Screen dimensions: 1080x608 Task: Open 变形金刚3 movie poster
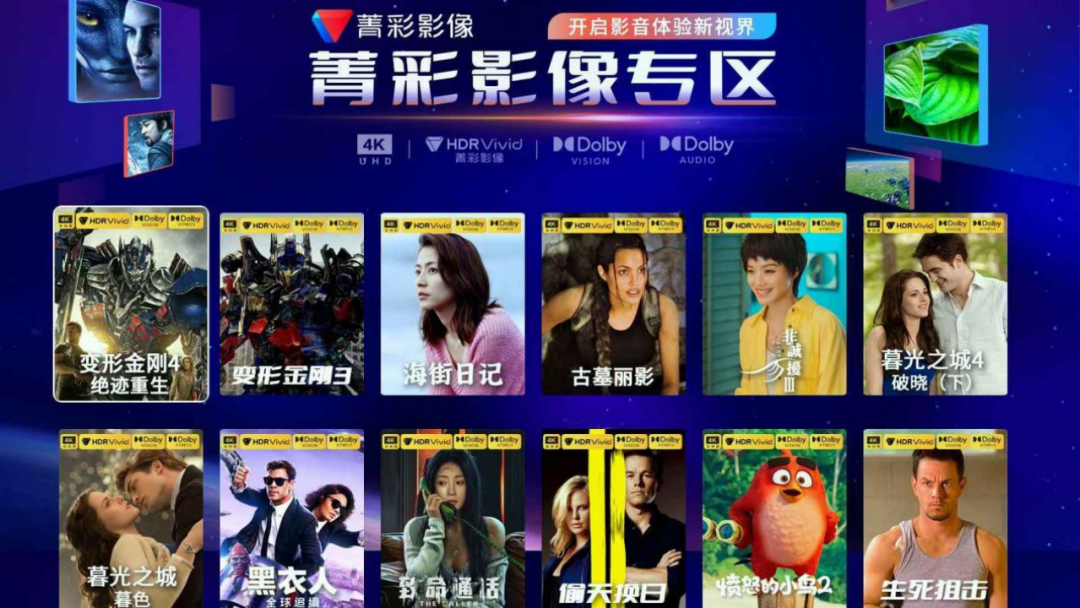(291, 304)
